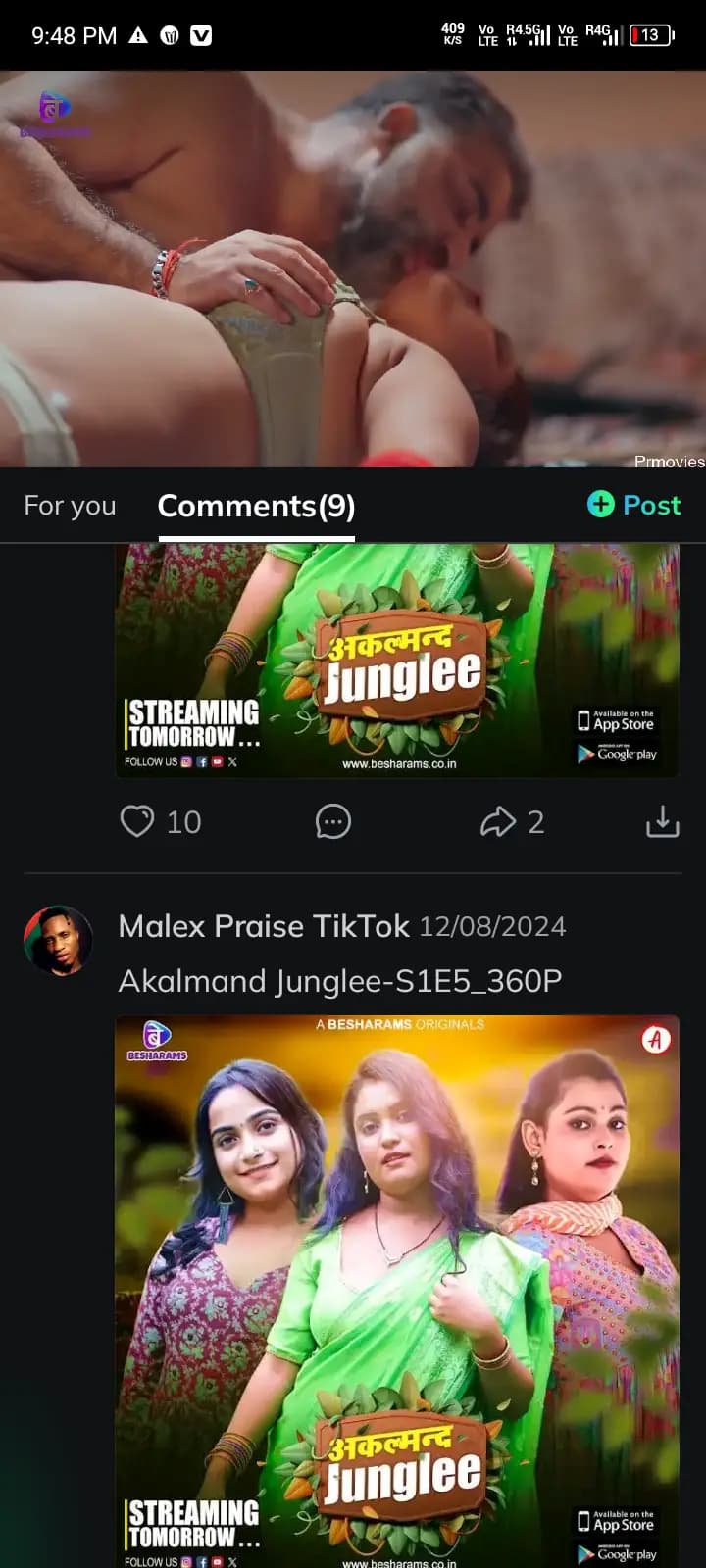Open Malex Praise TikTok's username link
This screenshot has height=1568, width=706.
click(x=264, y=926)
